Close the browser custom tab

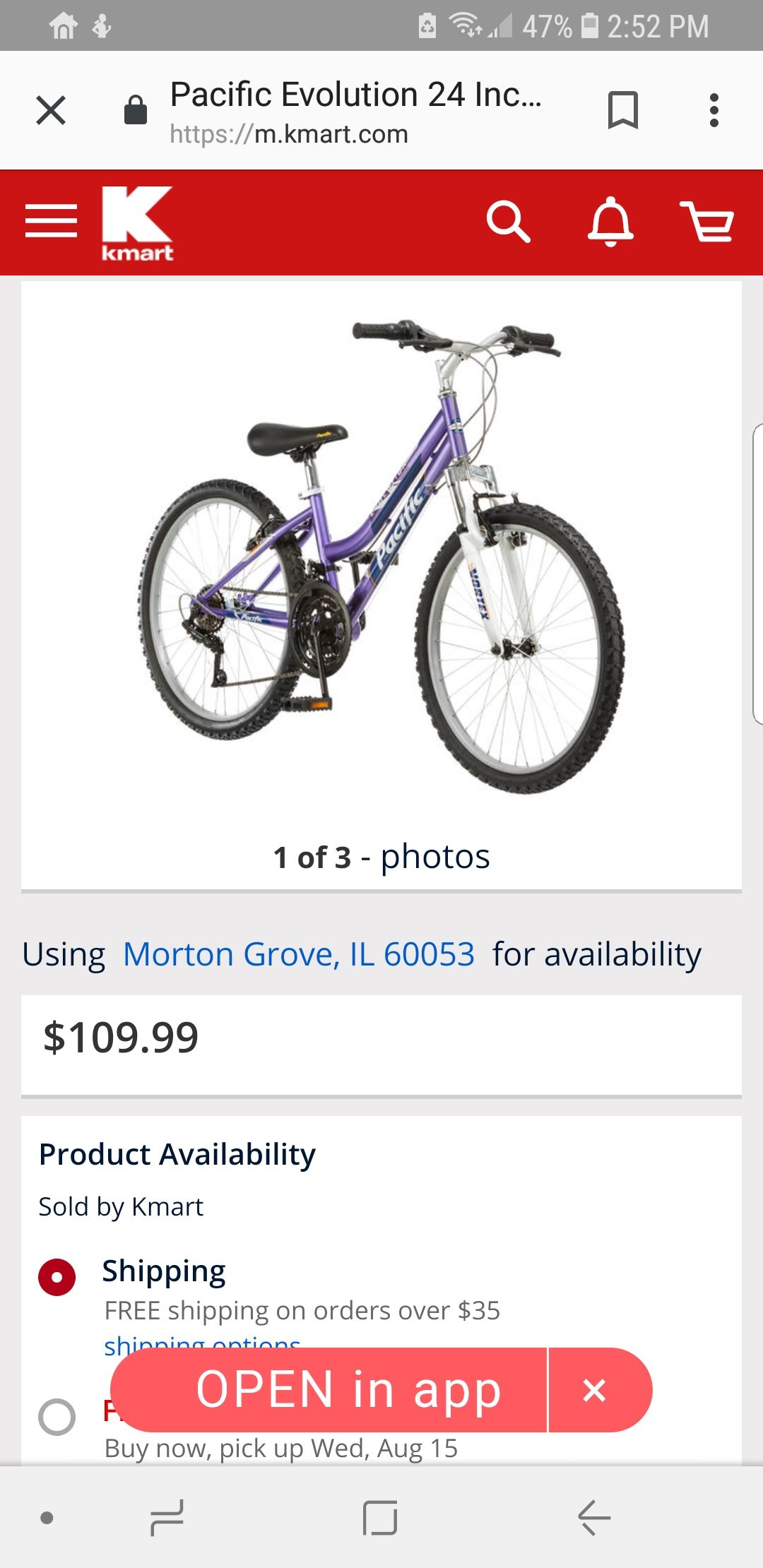pyautogui.click(x=51, y=110)
